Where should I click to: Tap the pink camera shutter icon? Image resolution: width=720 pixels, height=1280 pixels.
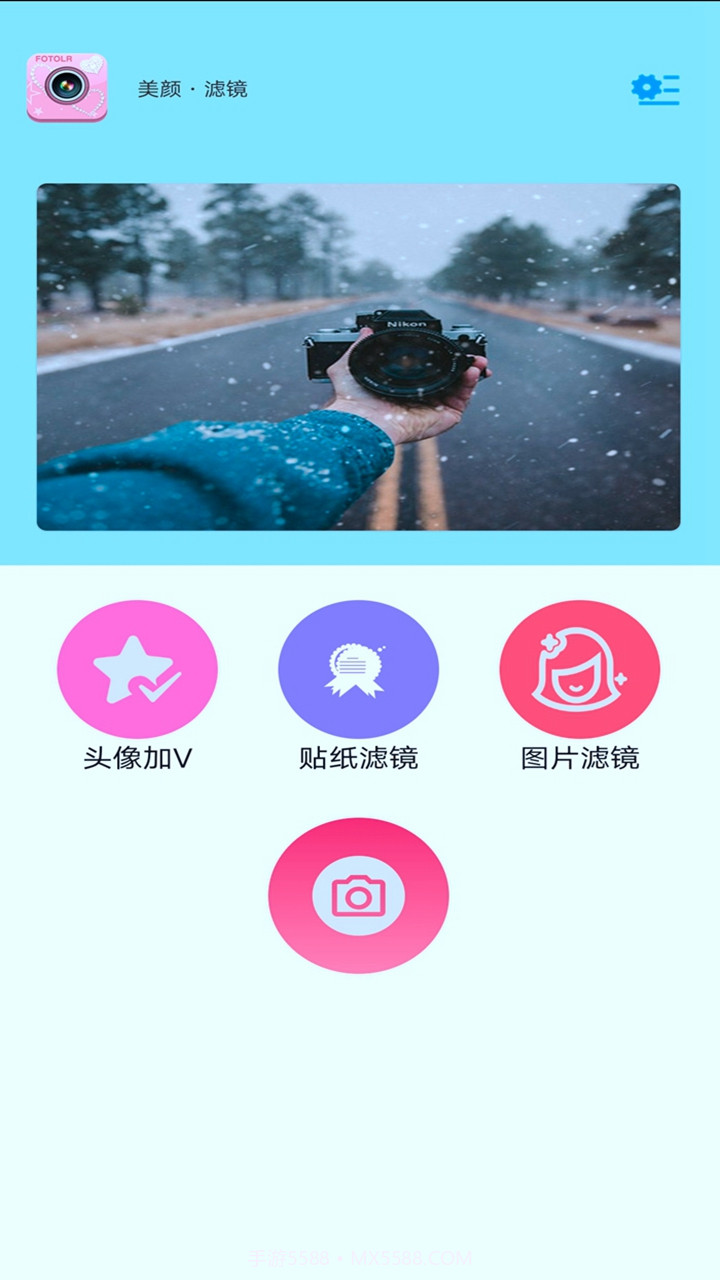358,895
